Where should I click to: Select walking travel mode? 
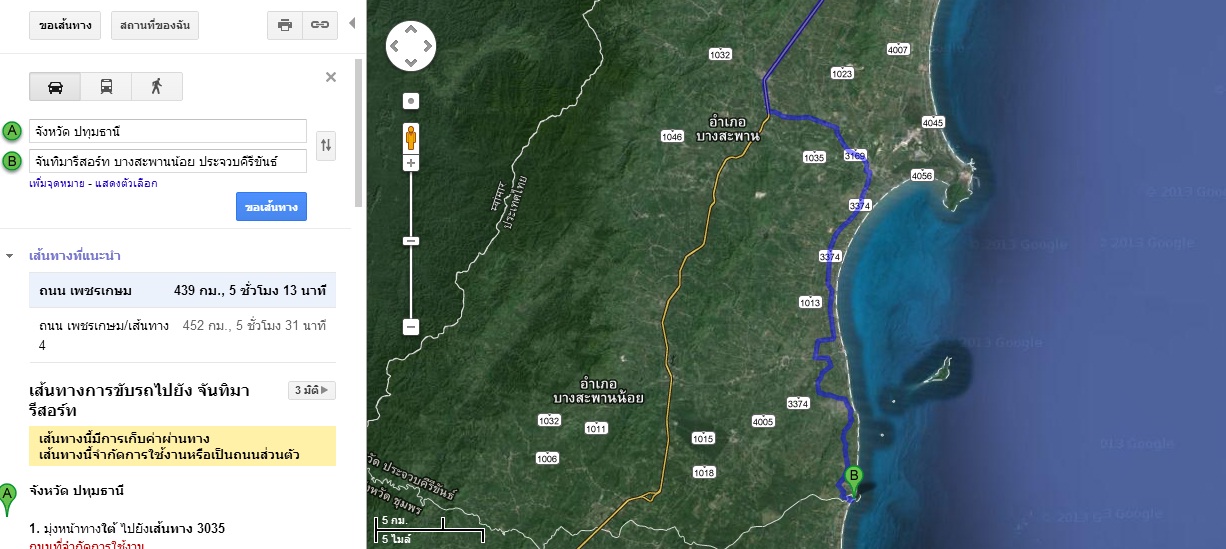coord(157,87)
